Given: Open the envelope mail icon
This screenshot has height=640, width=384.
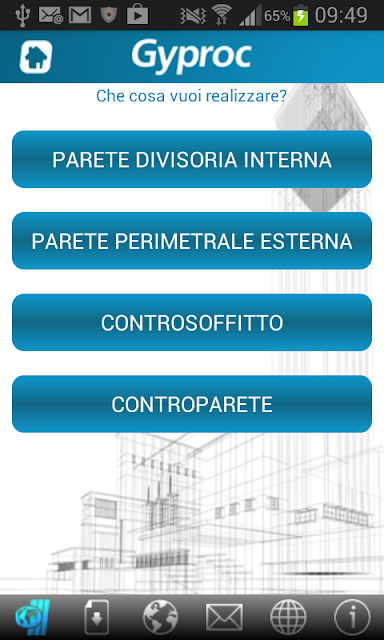Looking at the screenshot, I should pos(224,617).
